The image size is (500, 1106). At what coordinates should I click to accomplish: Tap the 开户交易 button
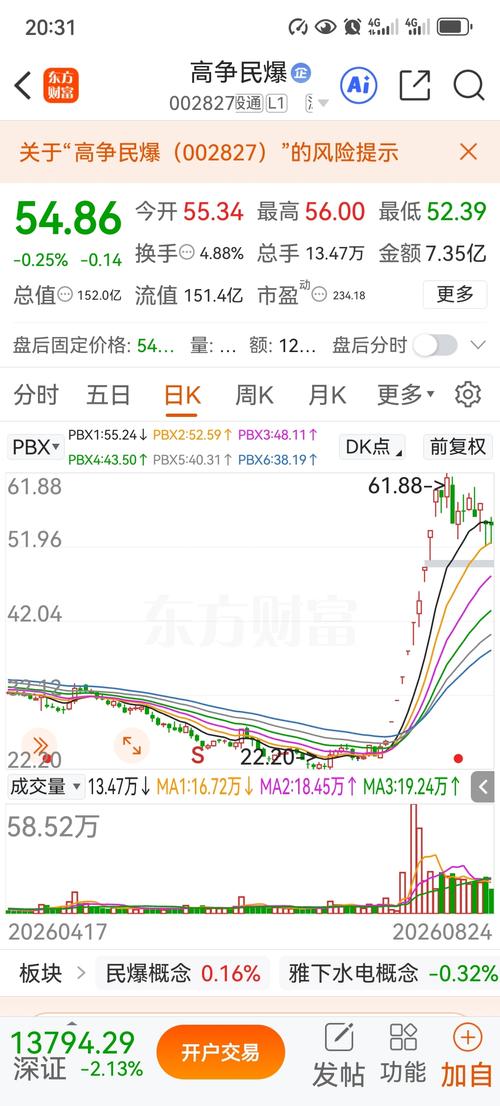pyautogui.click(x=221, y=1052)
